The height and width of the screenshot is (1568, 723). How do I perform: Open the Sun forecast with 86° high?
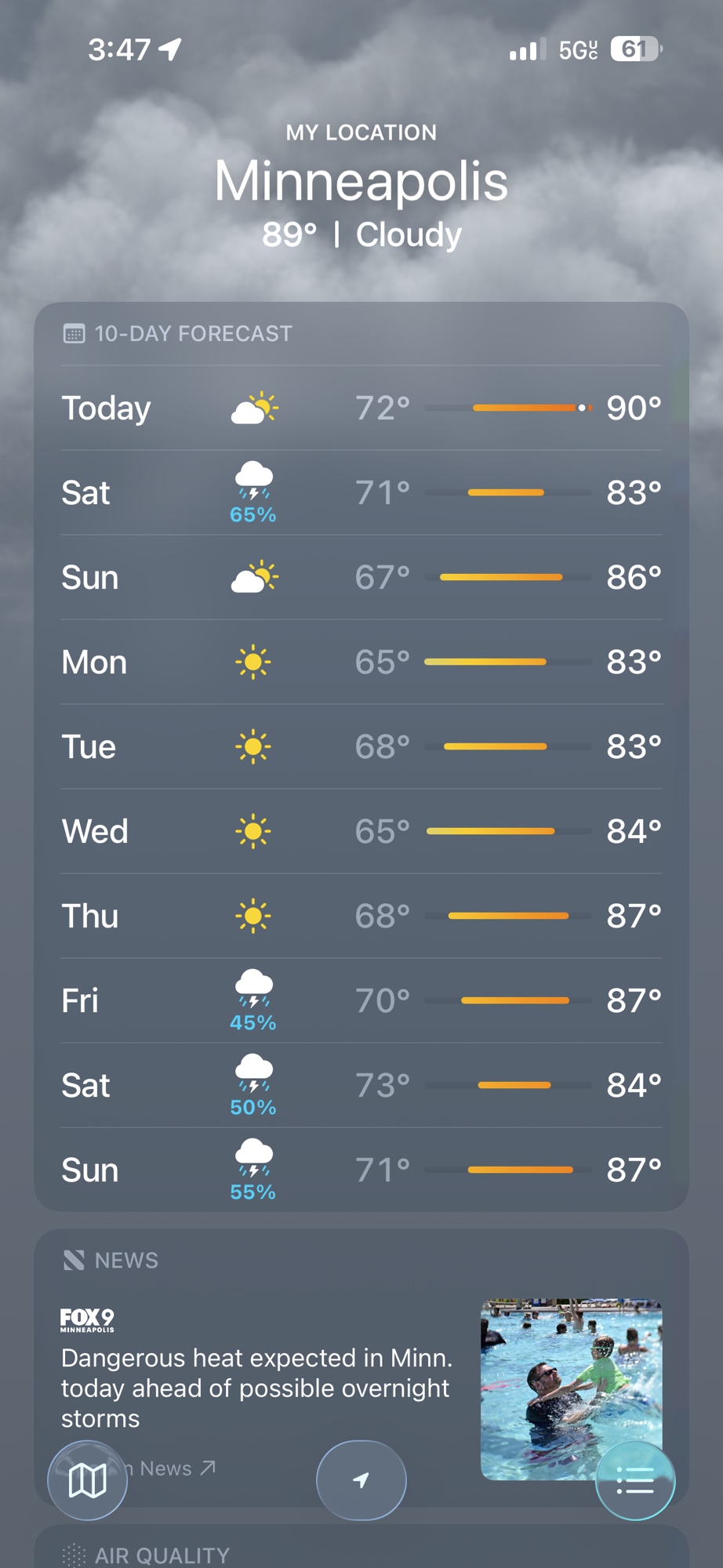pos(361,578)
